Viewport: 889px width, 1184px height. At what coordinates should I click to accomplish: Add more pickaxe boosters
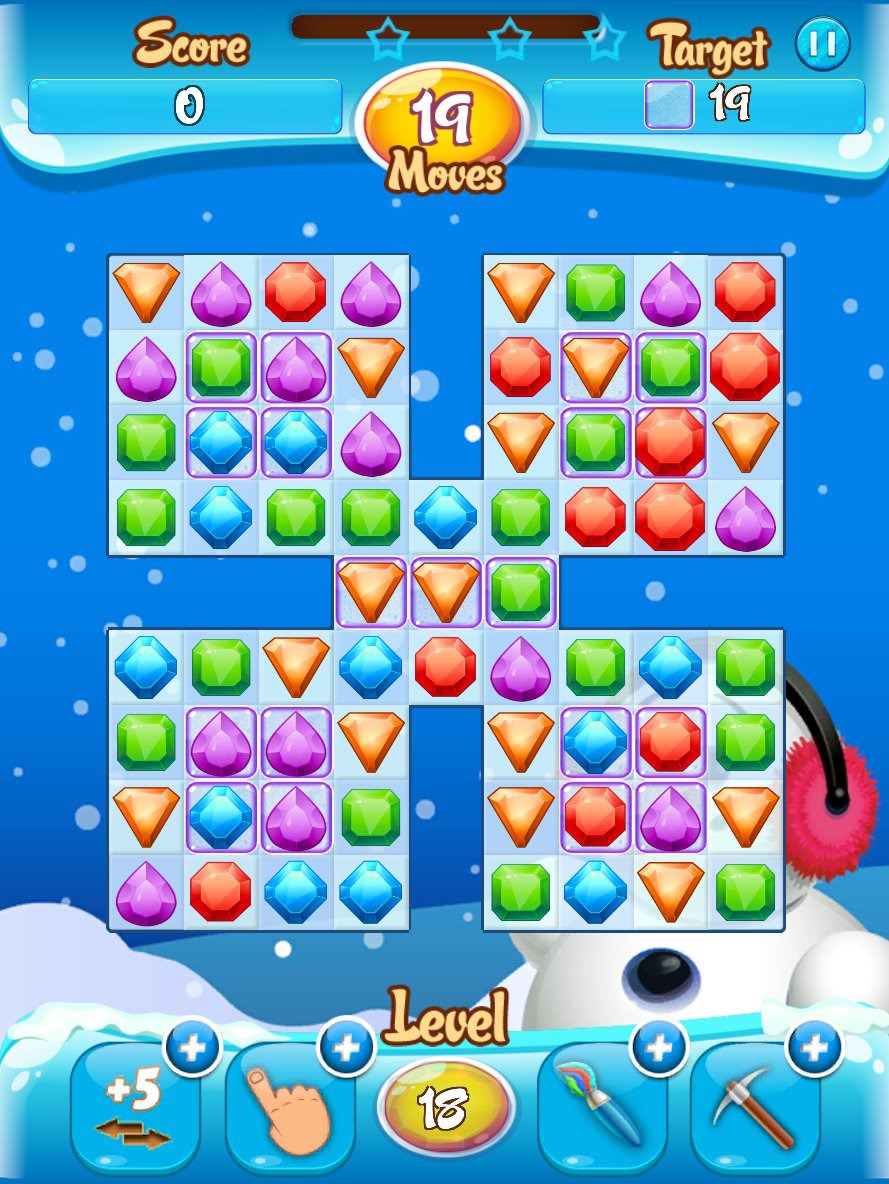coord(815,1047)
